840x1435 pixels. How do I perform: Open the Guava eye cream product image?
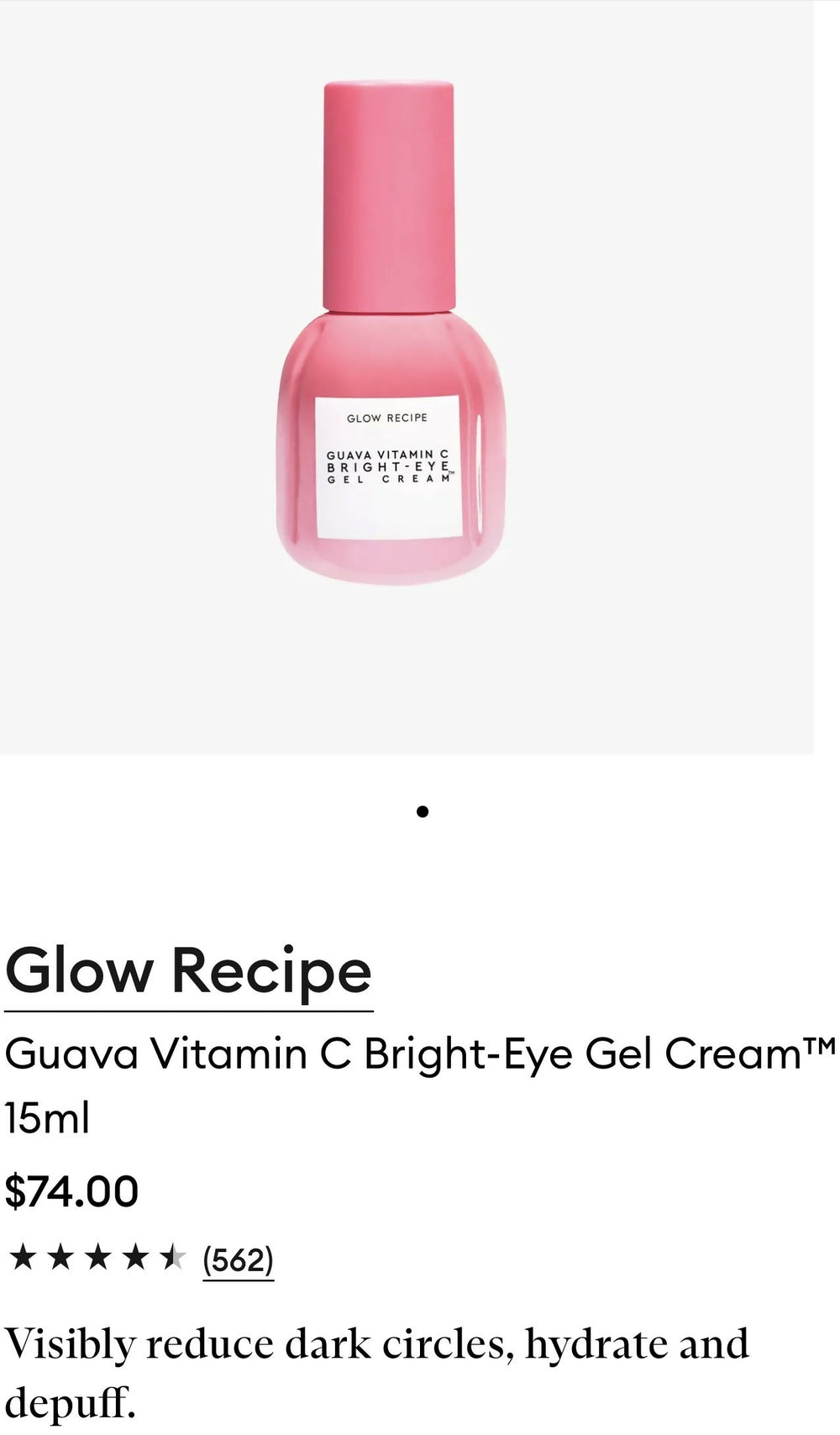(x=391, y=336)
